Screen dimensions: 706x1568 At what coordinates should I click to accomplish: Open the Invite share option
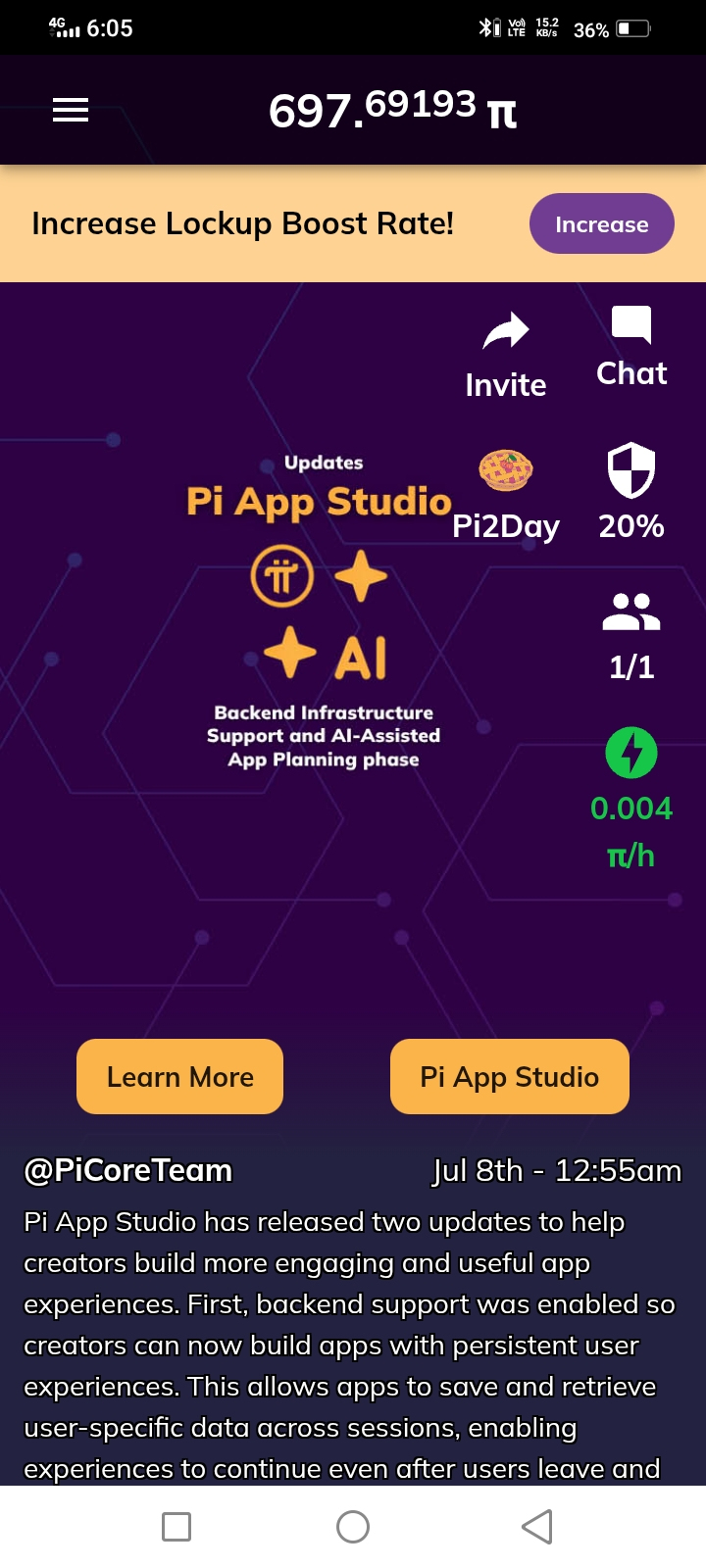[506, 356]
